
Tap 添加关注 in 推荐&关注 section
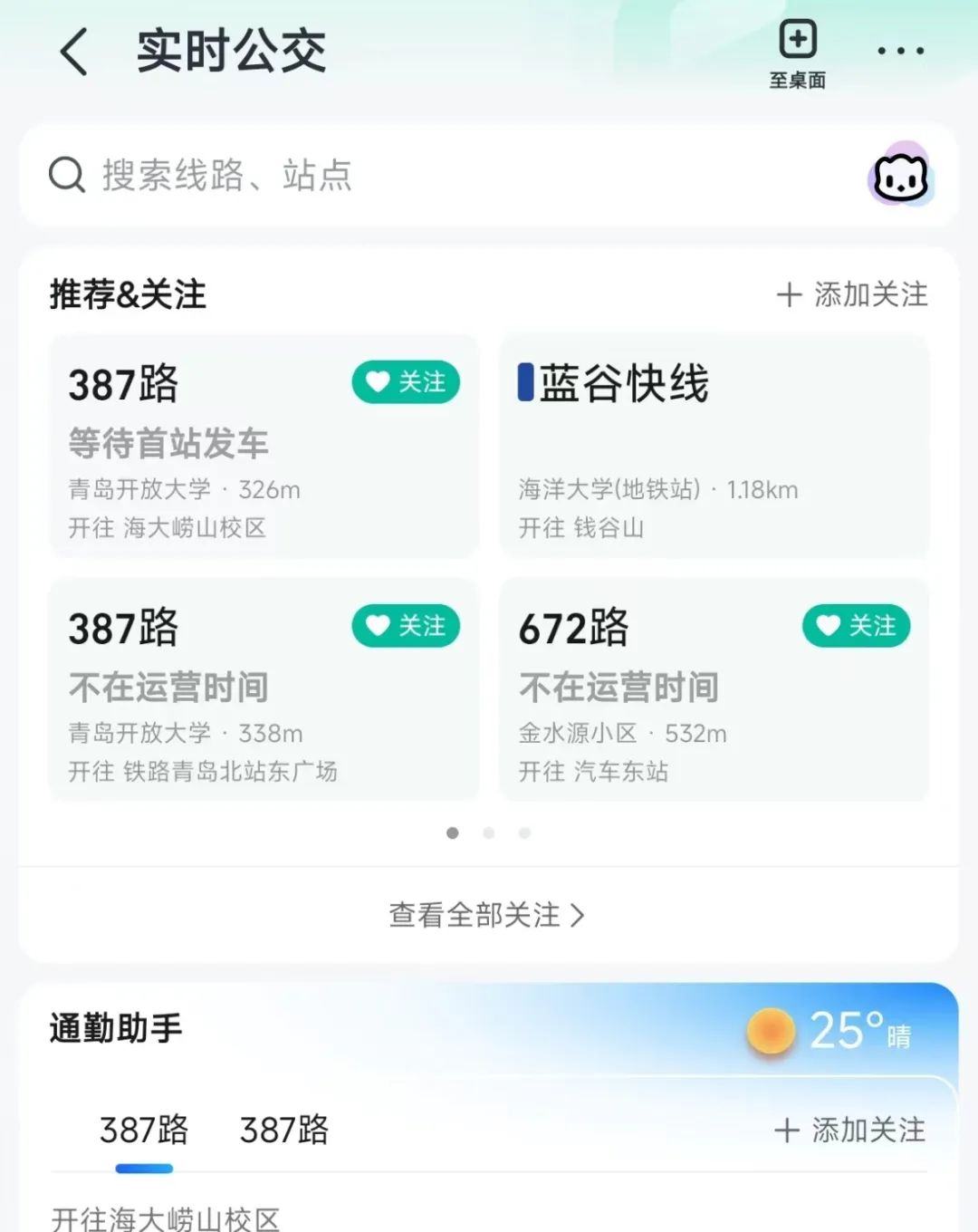click(x=852, y=294)
